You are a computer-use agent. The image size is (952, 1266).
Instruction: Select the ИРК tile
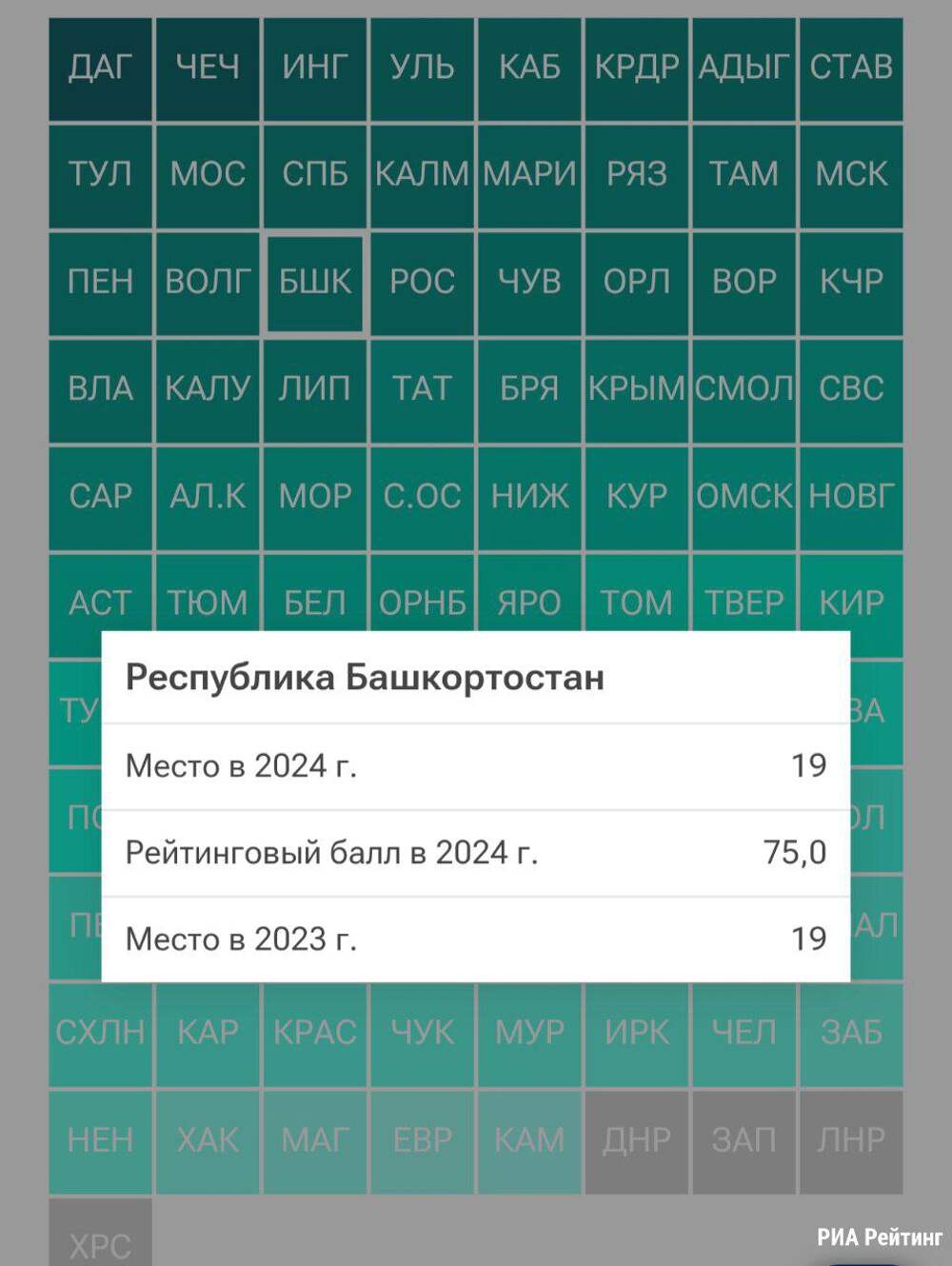pyautogui.click(x=637, y=1034)
